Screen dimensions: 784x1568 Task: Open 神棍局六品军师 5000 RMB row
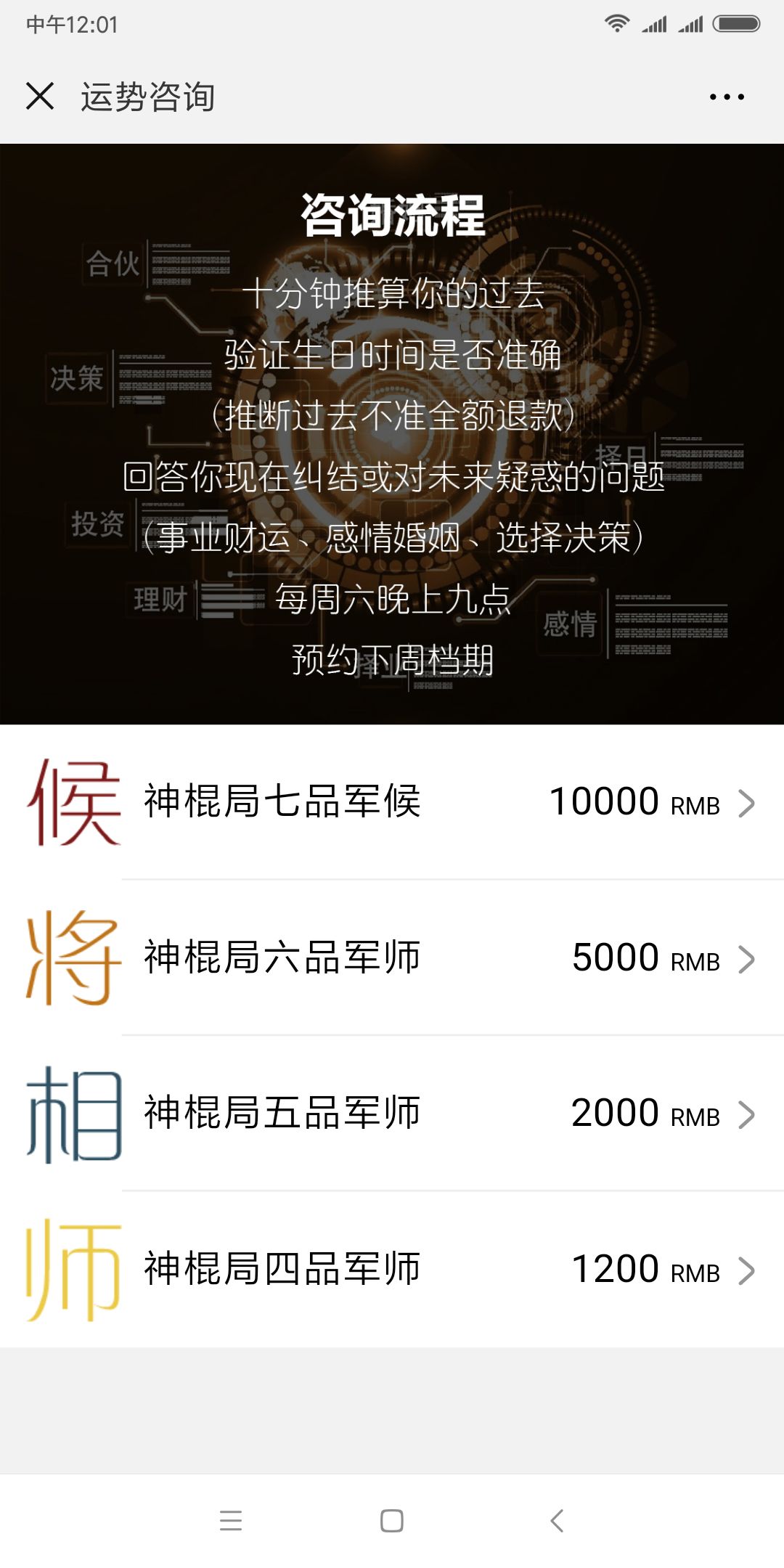(x=392, y=958)
